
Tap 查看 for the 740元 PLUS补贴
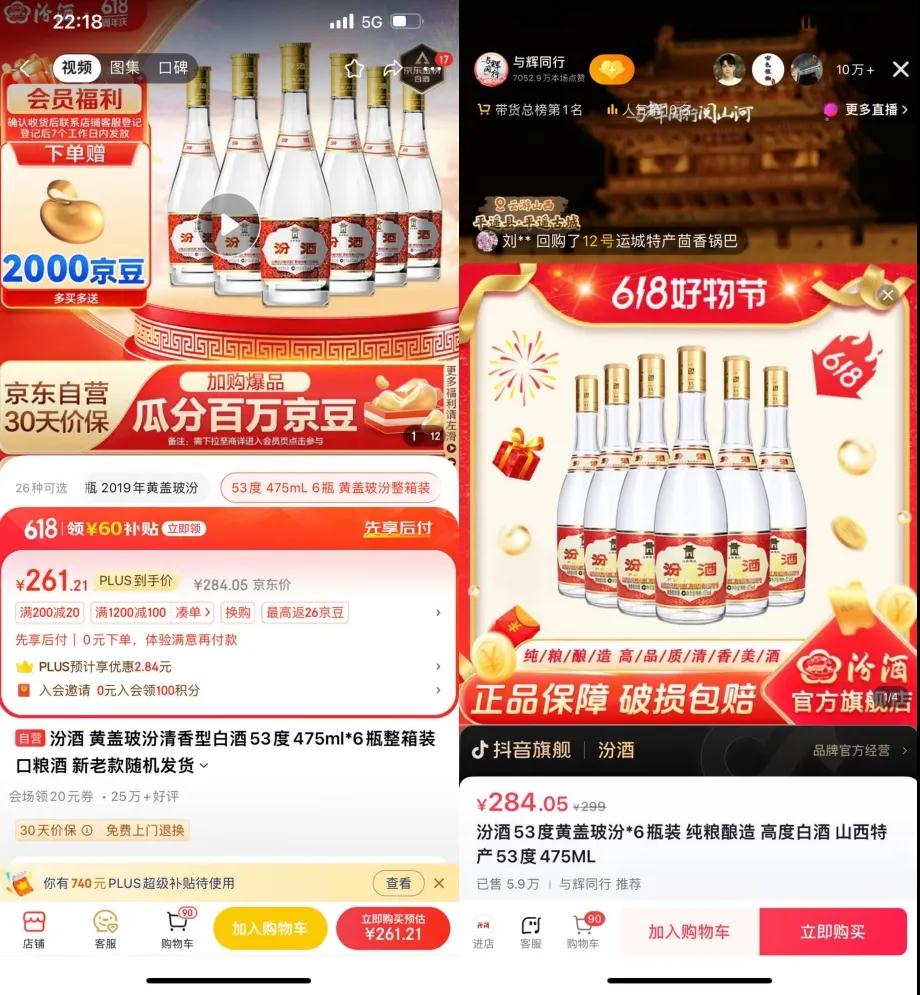click(397, 884)
